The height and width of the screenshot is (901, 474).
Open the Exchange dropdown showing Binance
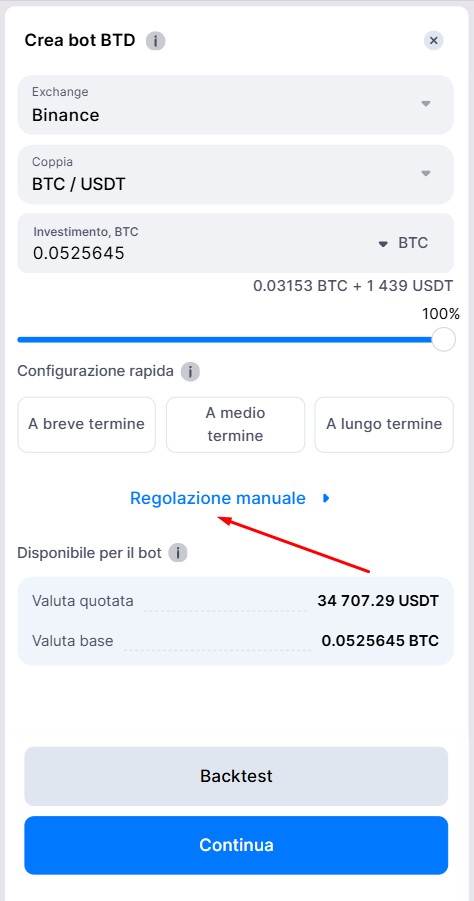[236, 105]
